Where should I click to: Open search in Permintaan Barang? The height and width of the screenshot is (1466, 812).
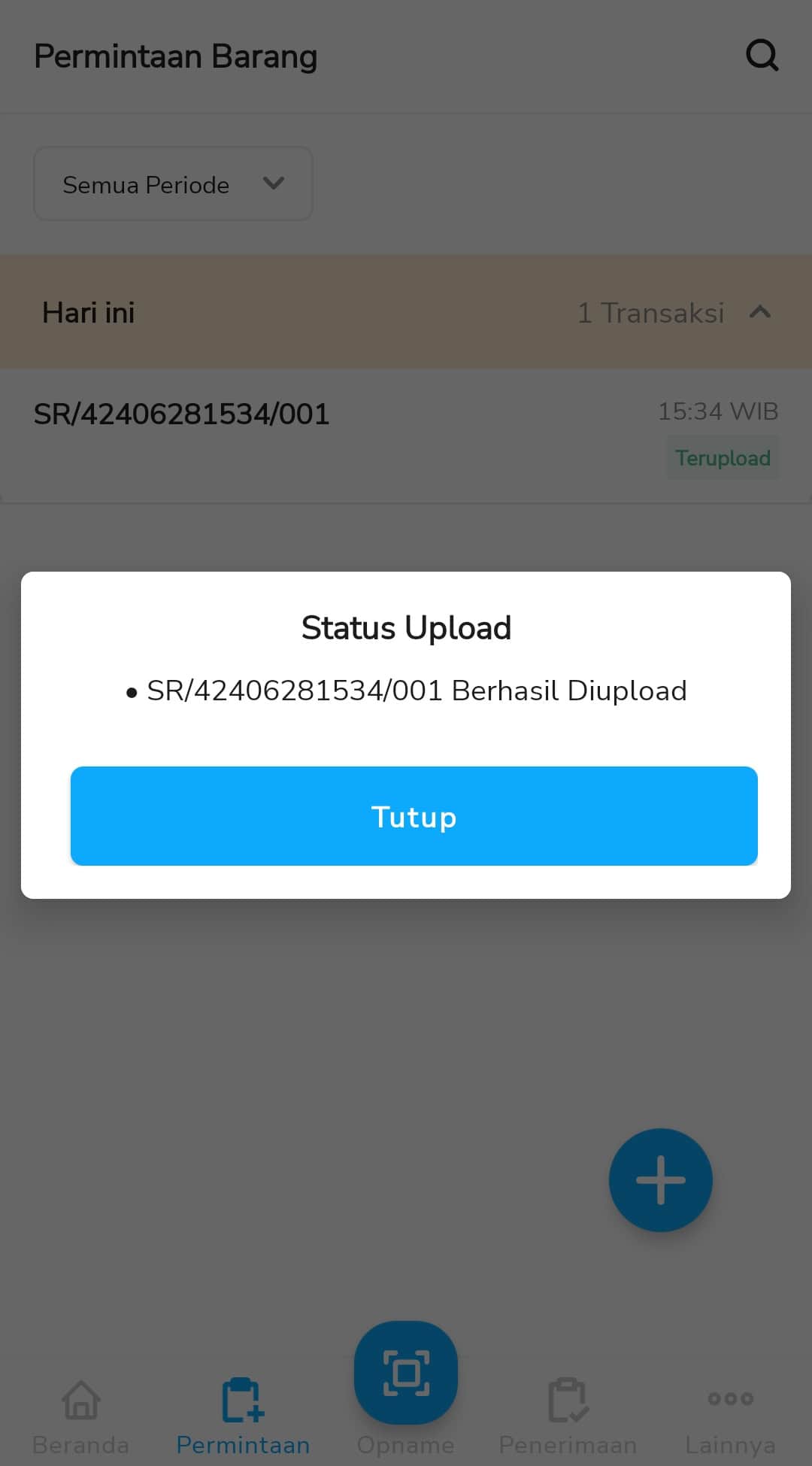[762, 56]
